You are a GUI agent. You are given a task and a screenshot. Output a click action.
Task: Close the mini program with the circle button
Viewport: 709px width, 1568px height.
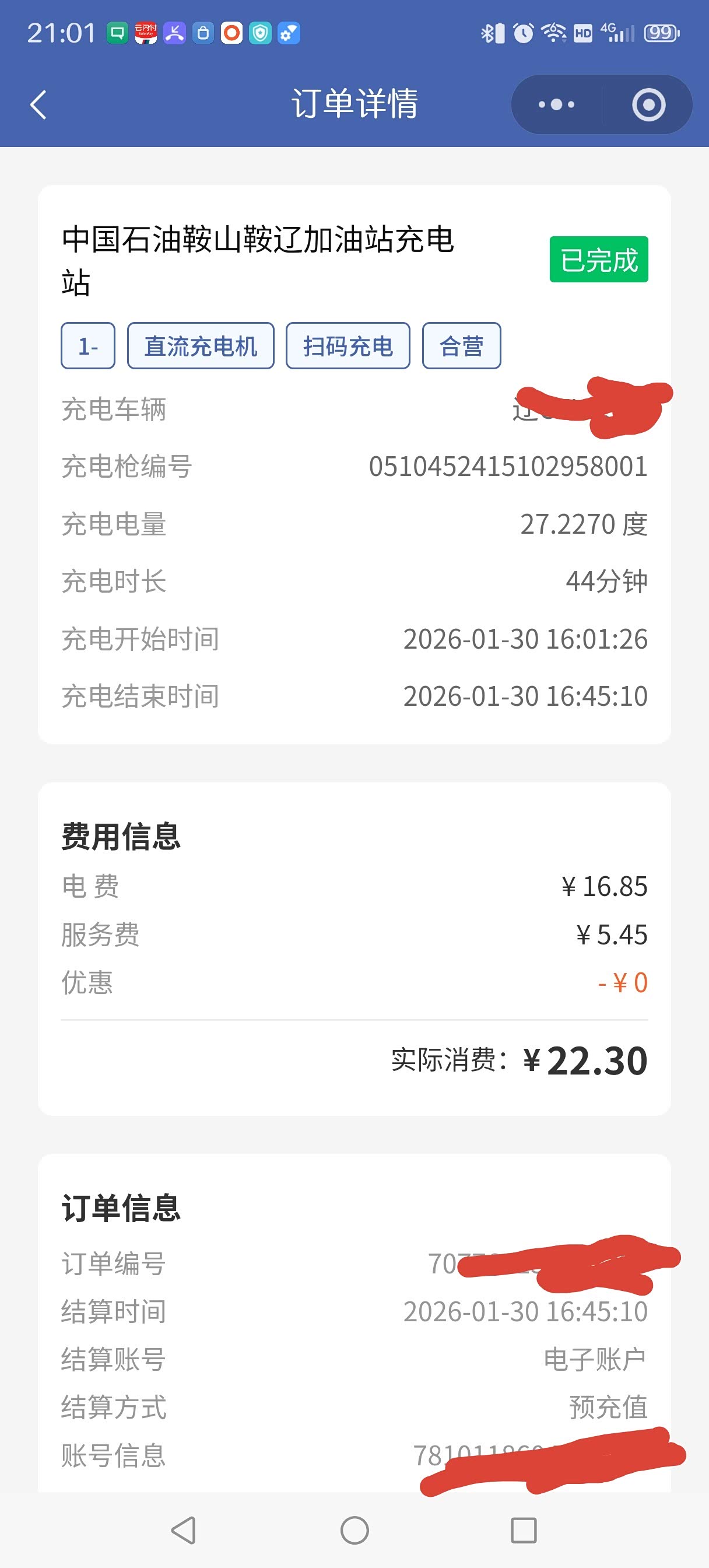pyautogui.click(x=648, y=104)
